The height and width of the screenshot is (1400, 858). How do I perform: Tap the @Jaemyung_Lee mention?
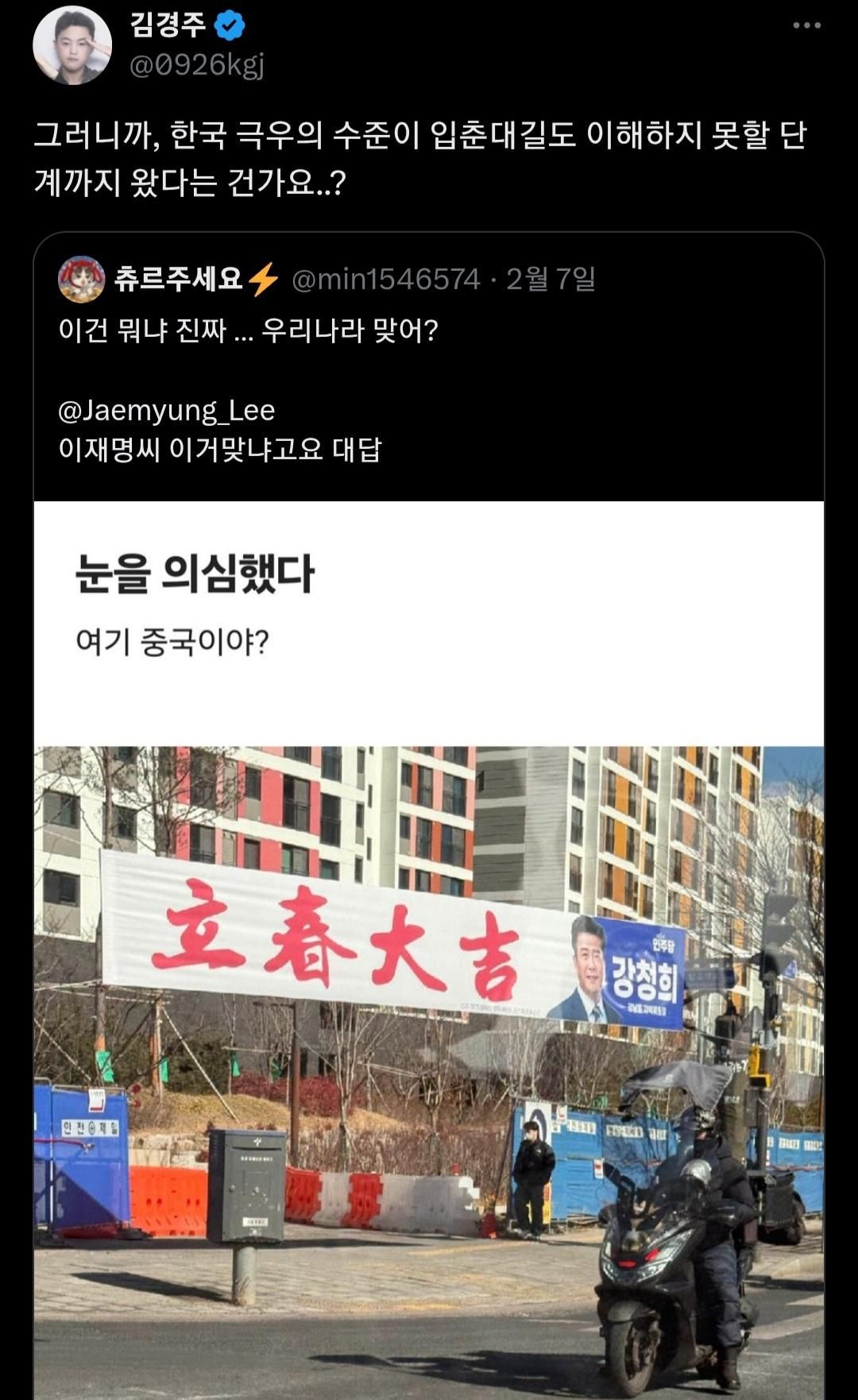pyautogui.click(x=167, y=411)
